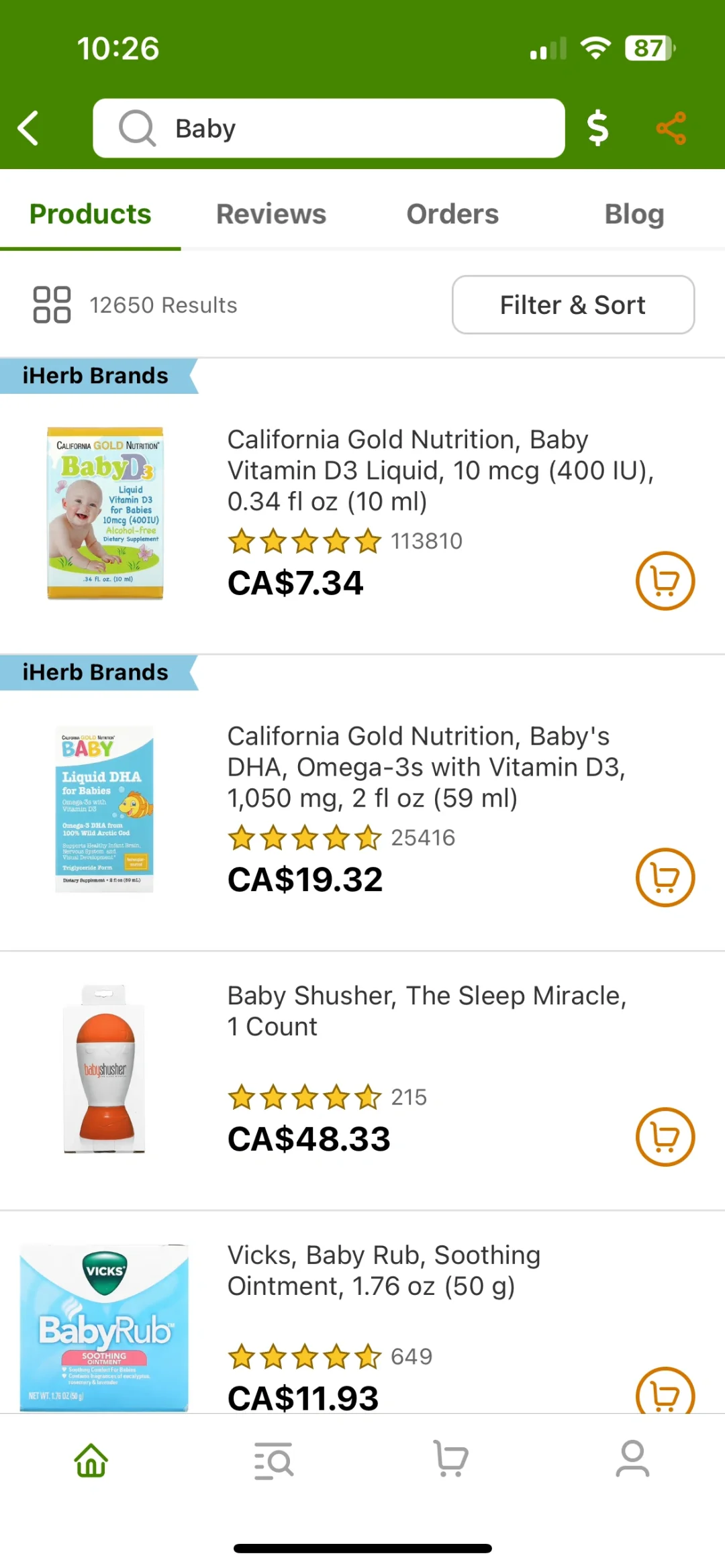Image resolution: width=725 pixels, height=1568 pixels.
Task: Share these search results
Action: pos(671,128)
